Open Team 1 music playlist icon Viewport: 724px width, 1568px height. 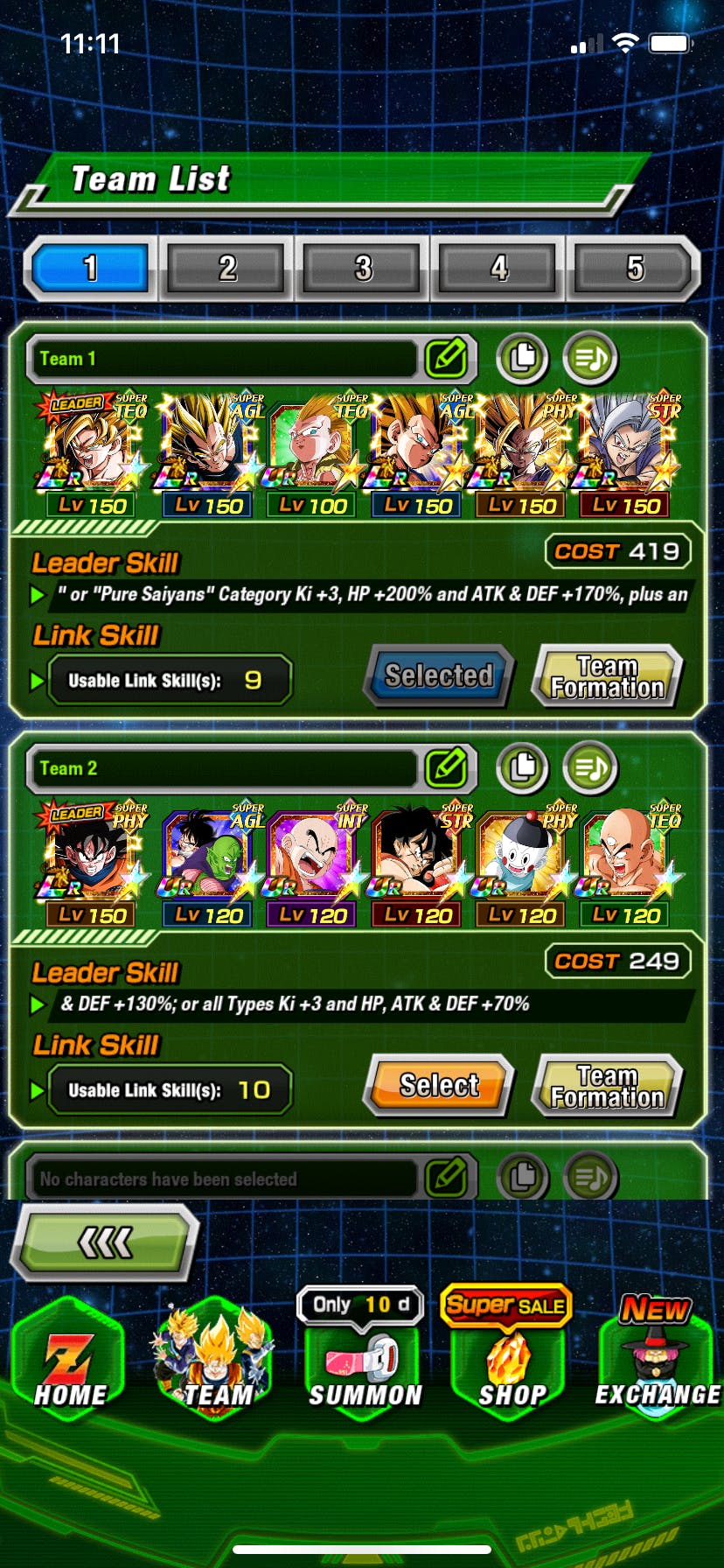pyautogui.click(x=590, y=358)
